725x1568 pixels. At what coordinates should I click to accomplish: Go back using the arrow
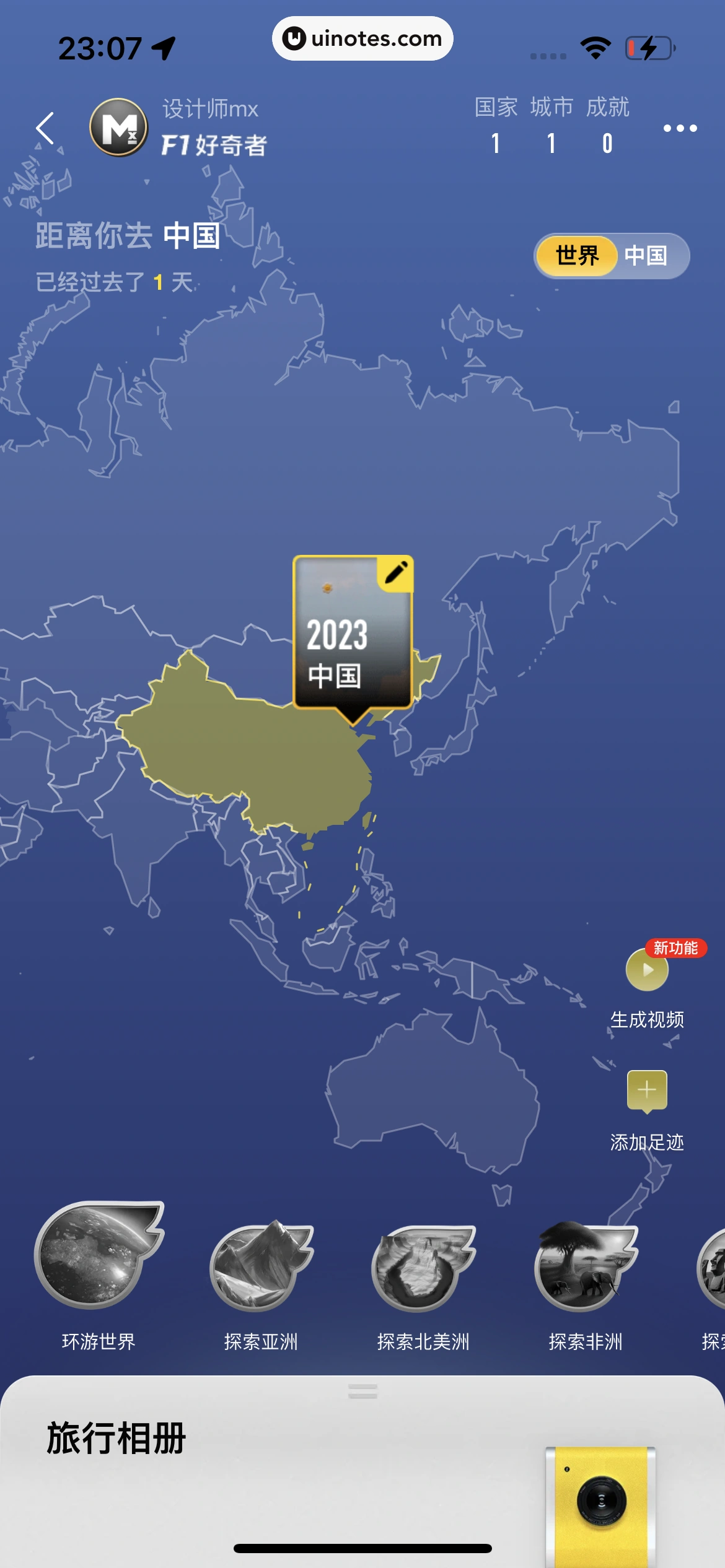click(45, 128)
